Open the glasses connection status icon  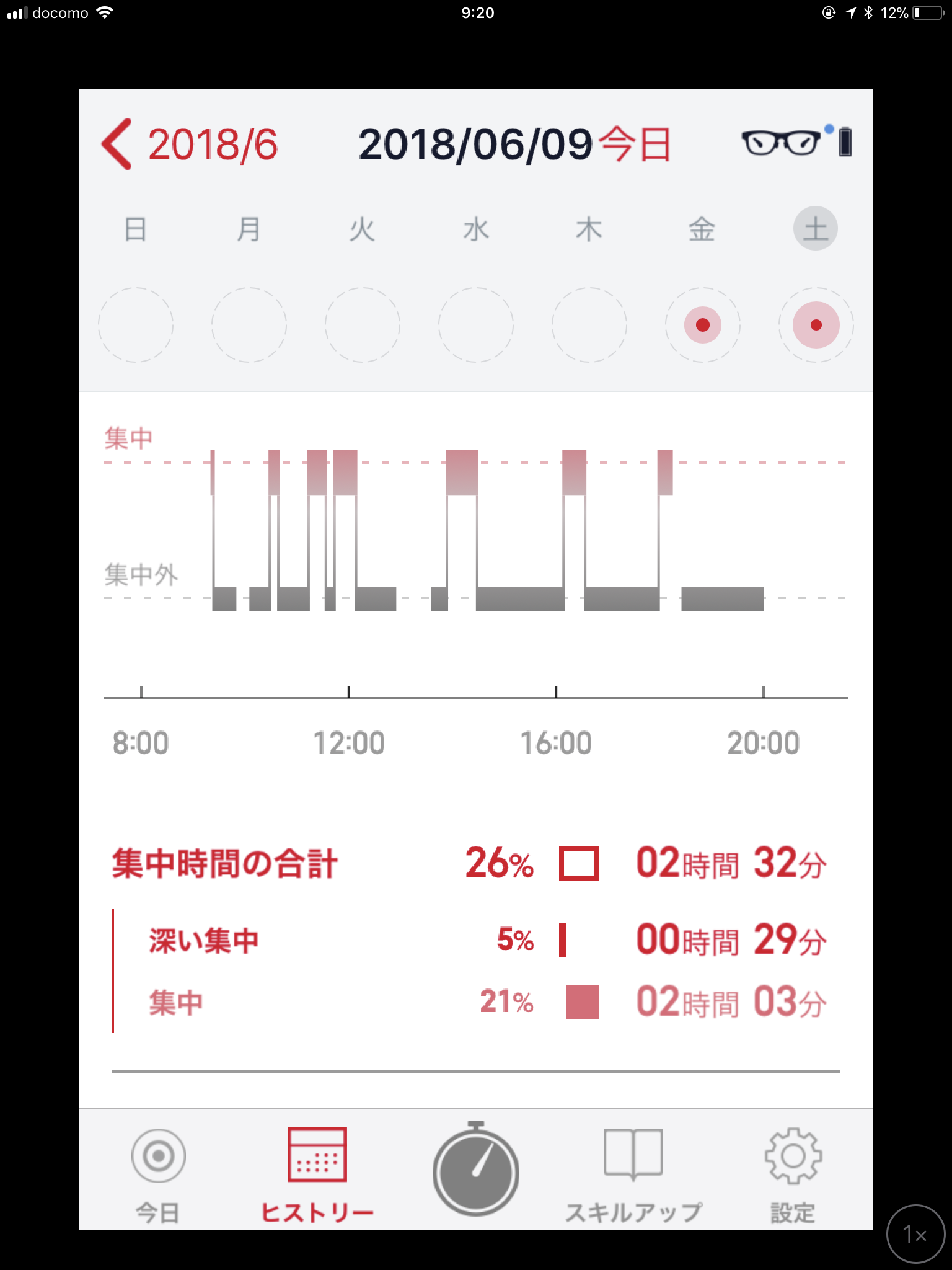[796, 141]
